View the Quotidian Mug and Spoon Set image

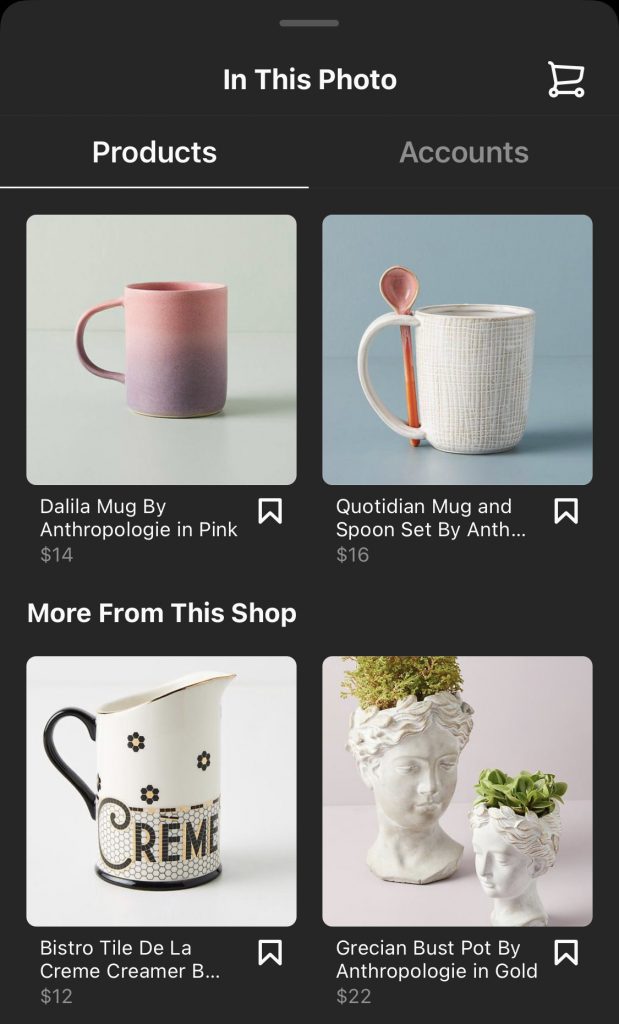(457, 350)
